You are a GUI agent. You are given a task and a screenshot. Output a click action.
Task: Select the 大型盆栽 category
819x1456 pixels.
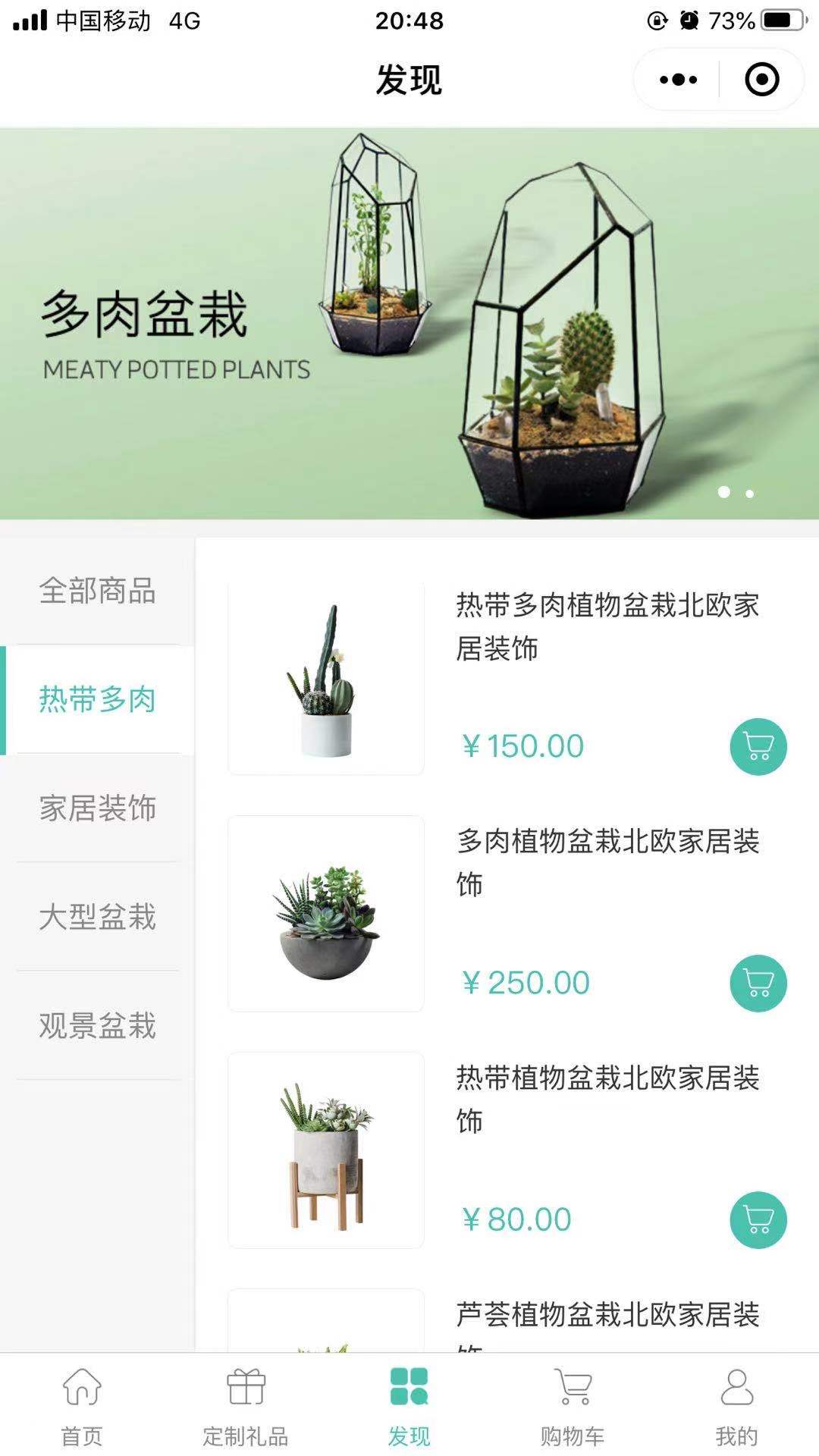tap(97, 917)
